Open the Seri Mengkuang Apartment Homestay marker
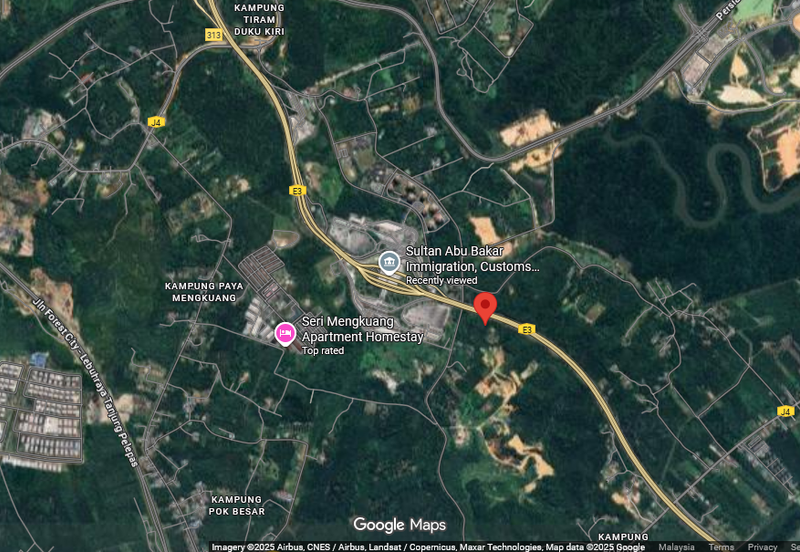This screenshot has width=800, height=552. point(284,332)
